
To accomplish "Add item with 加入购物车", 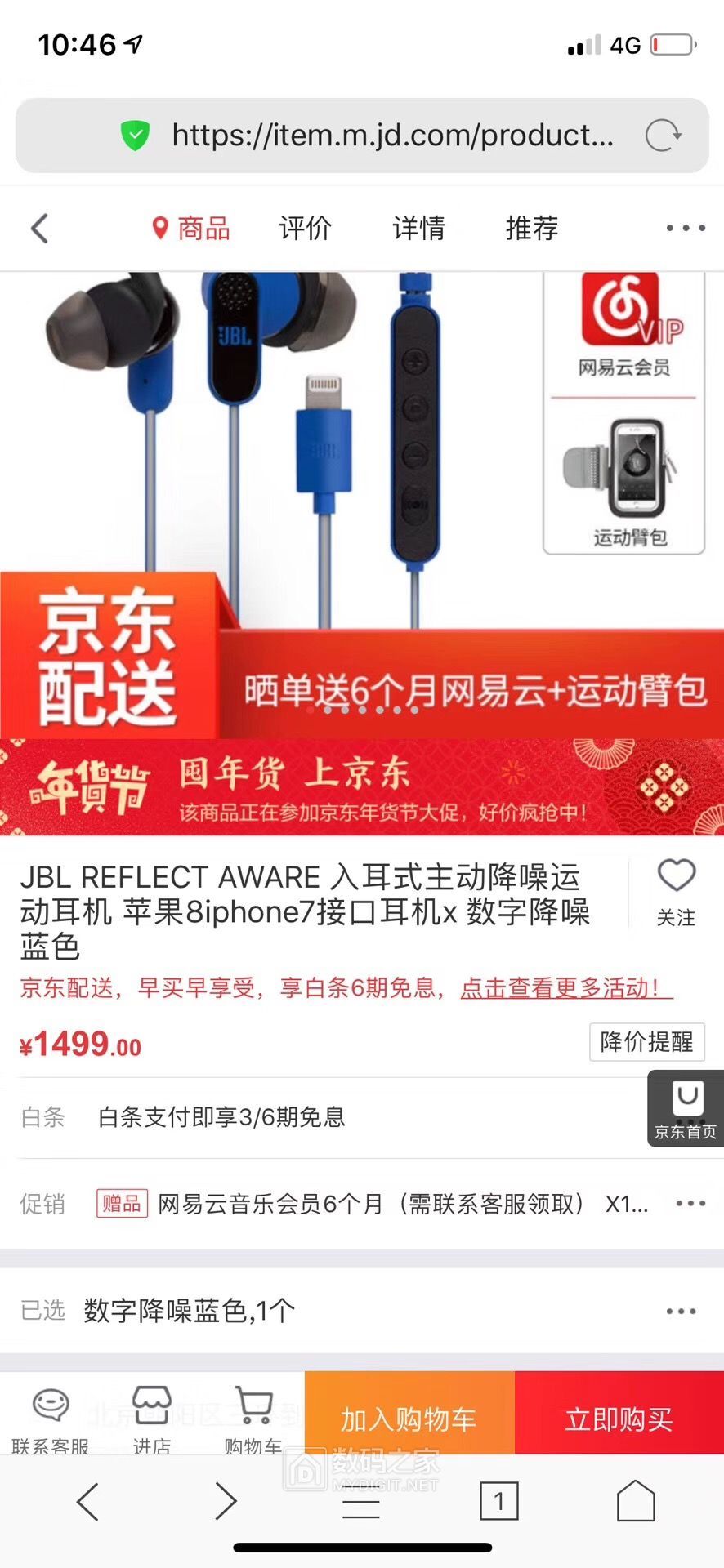I will (x=409, y=1419).
